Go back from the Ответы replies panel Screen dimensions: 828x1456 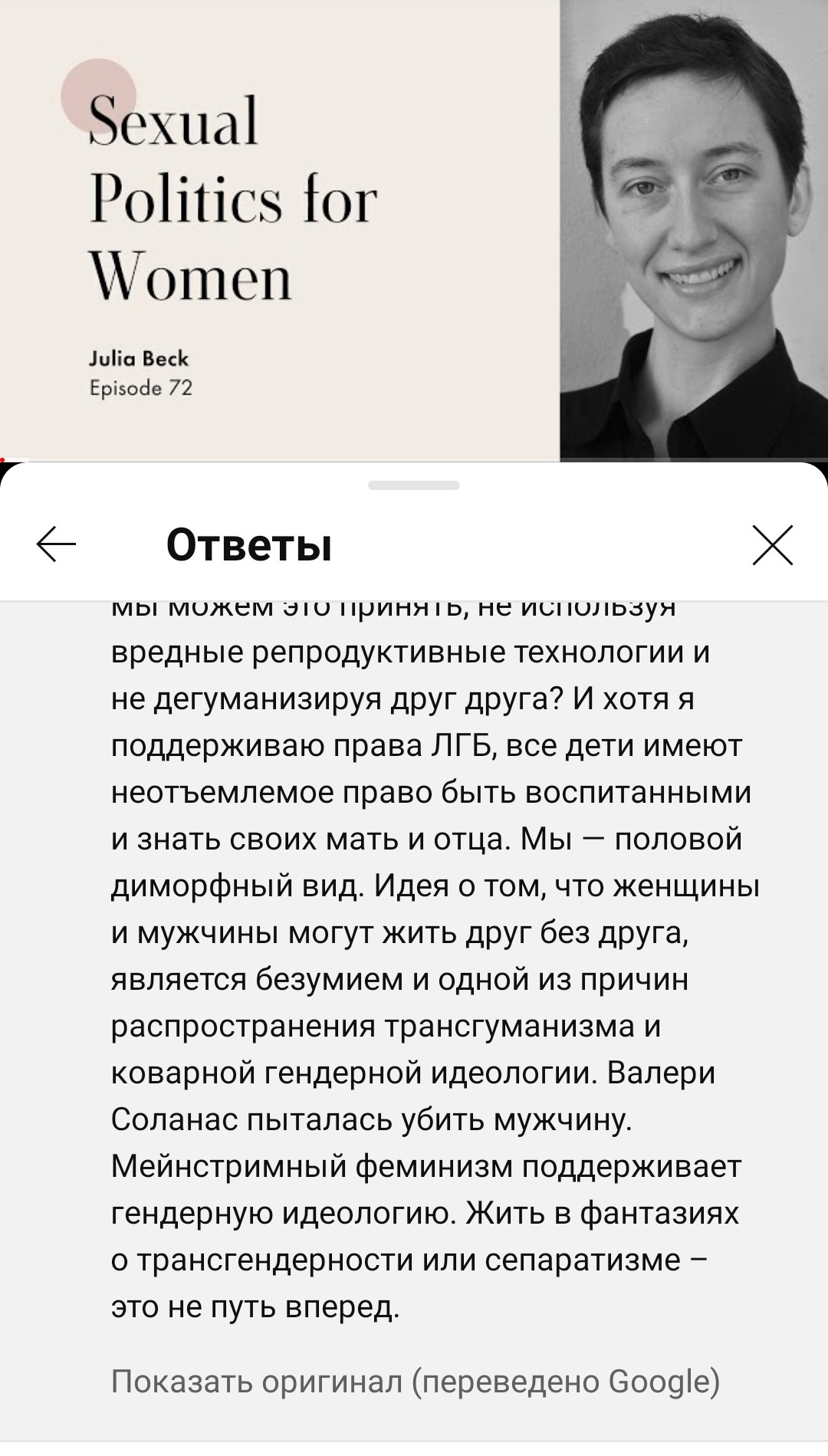[57, 545]
